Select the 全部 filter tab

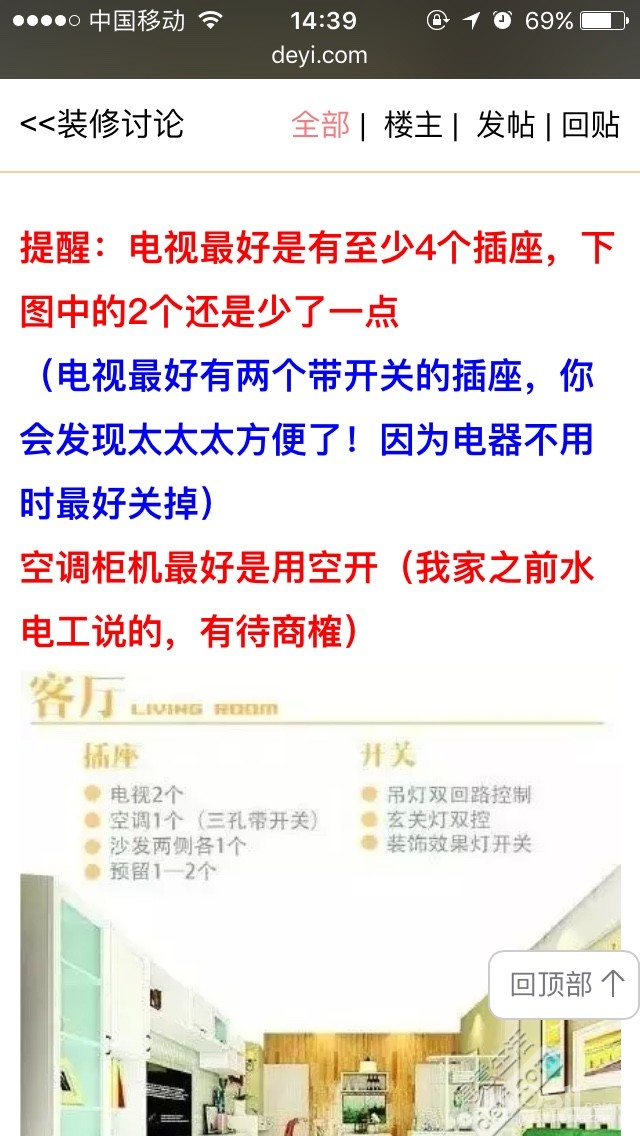pos(320,125)
